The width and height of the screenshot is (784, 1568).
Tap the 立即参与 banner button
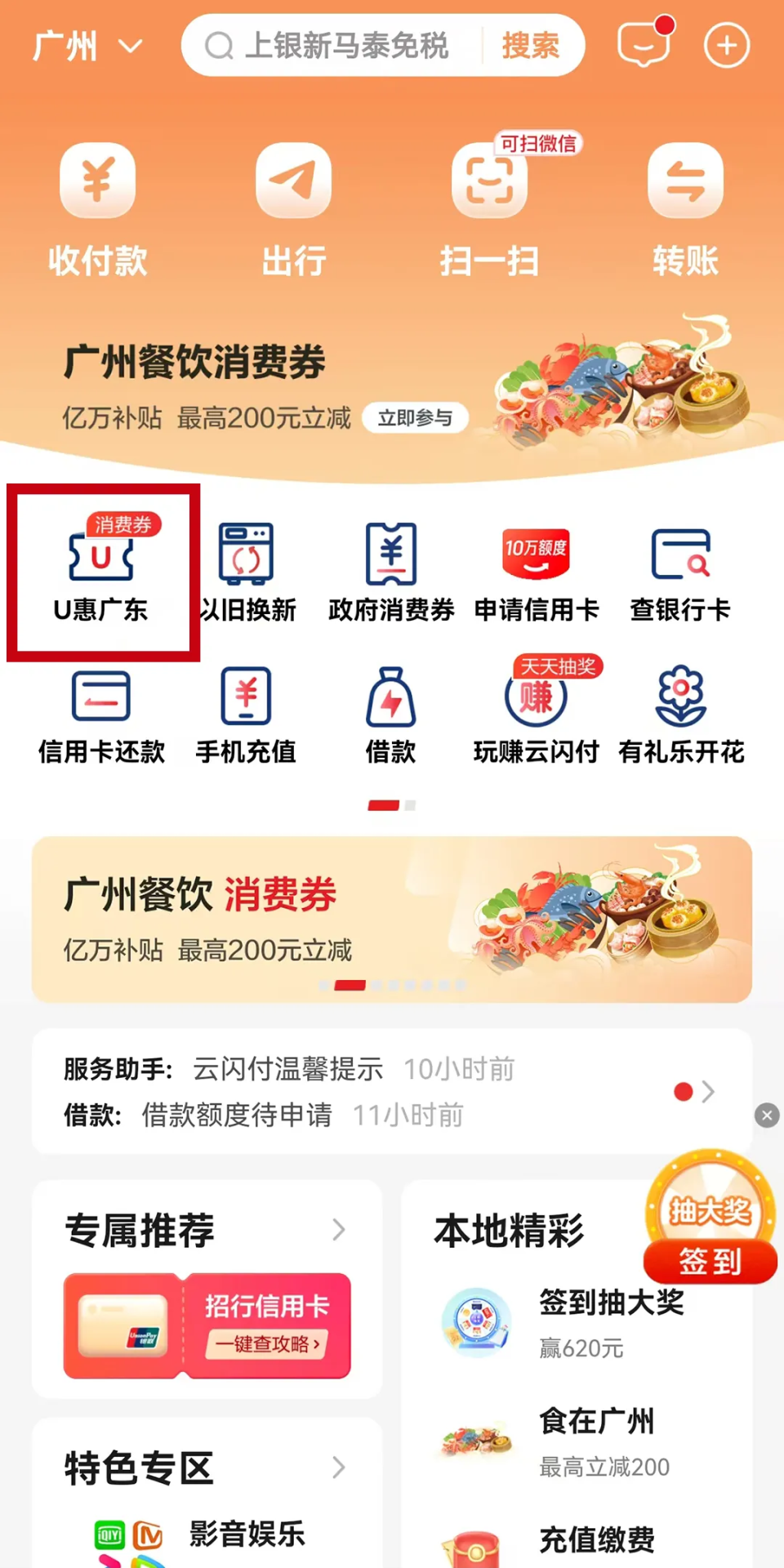(416, 417)
